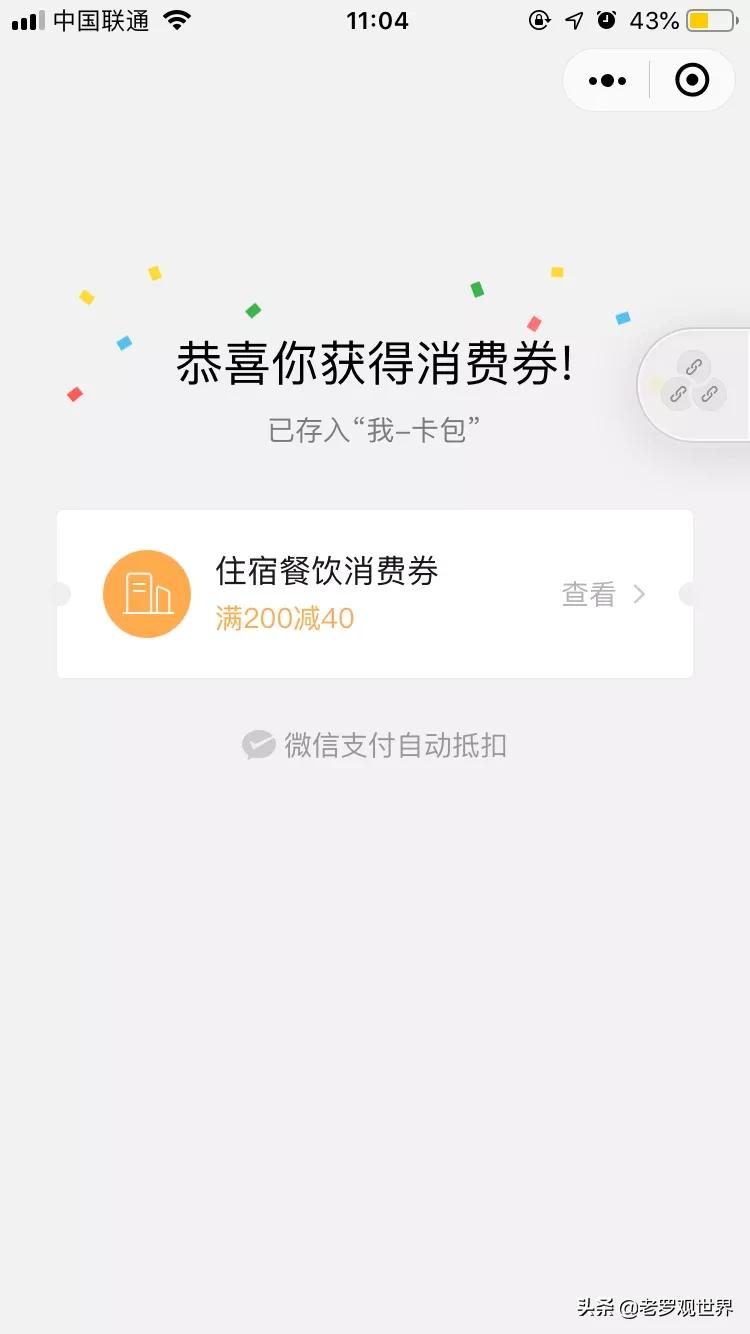Tap the circle exit button in the capsule

[691, 80]
